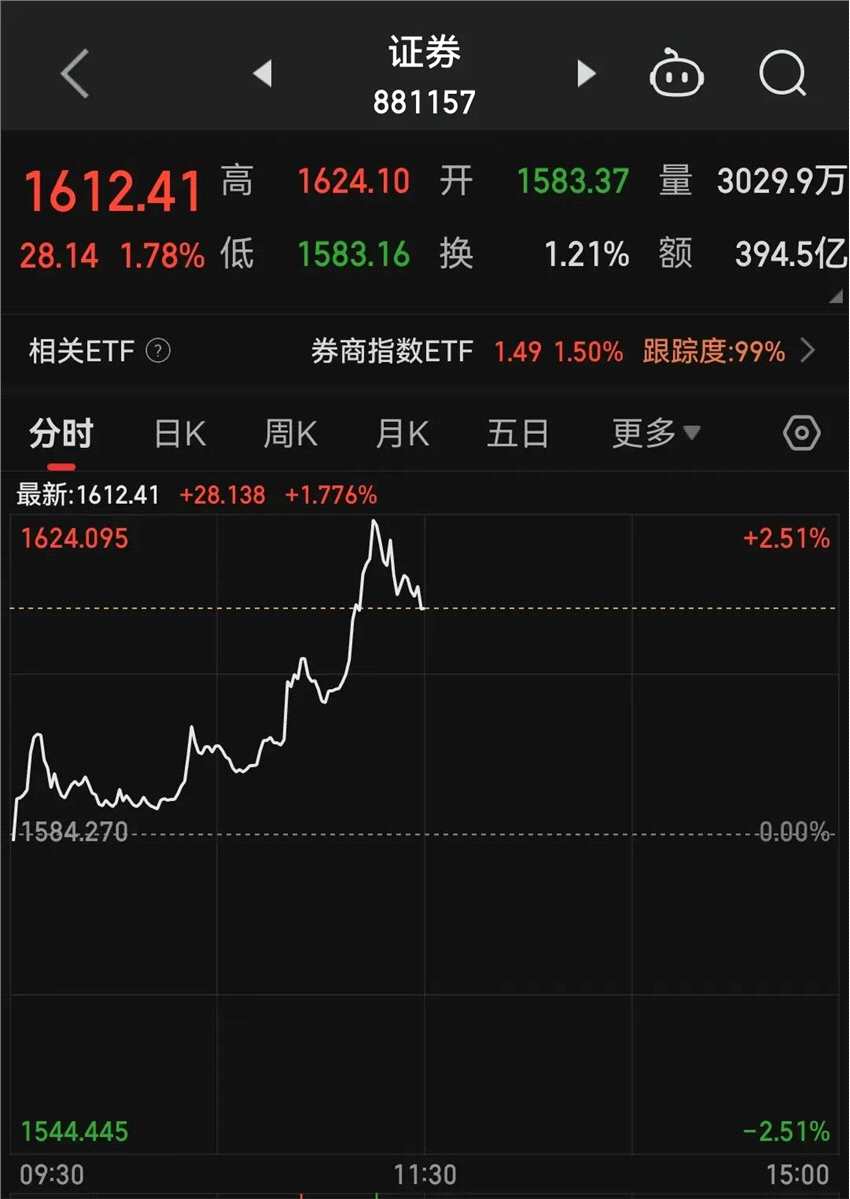Switch to the 五日 tab
The image size is (850, 1199).
click(x=517, y=434)
